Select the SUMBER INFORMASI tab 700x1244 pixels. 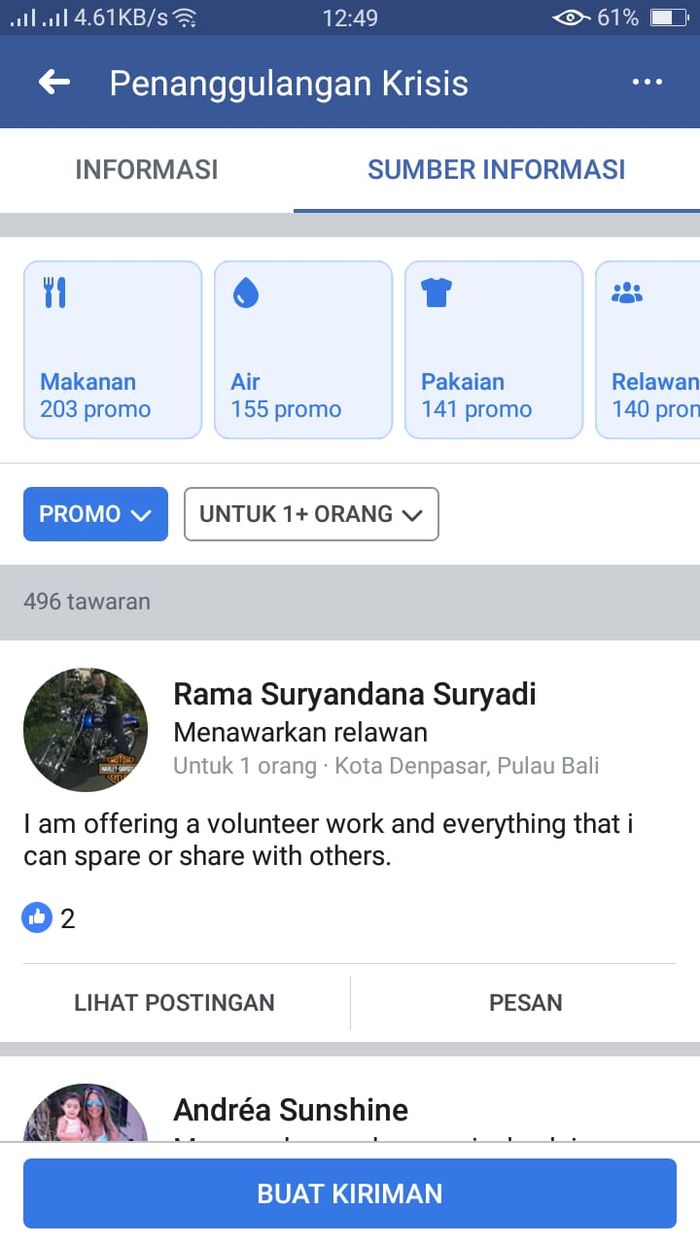point(496,170)
